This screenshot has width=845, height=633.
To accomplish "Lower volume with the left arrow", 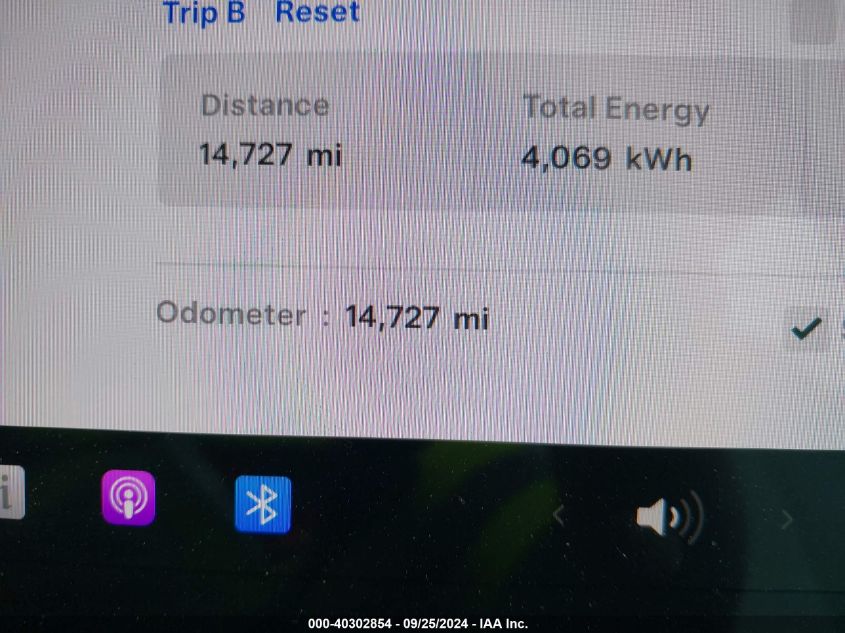I will tap(559, 517).
